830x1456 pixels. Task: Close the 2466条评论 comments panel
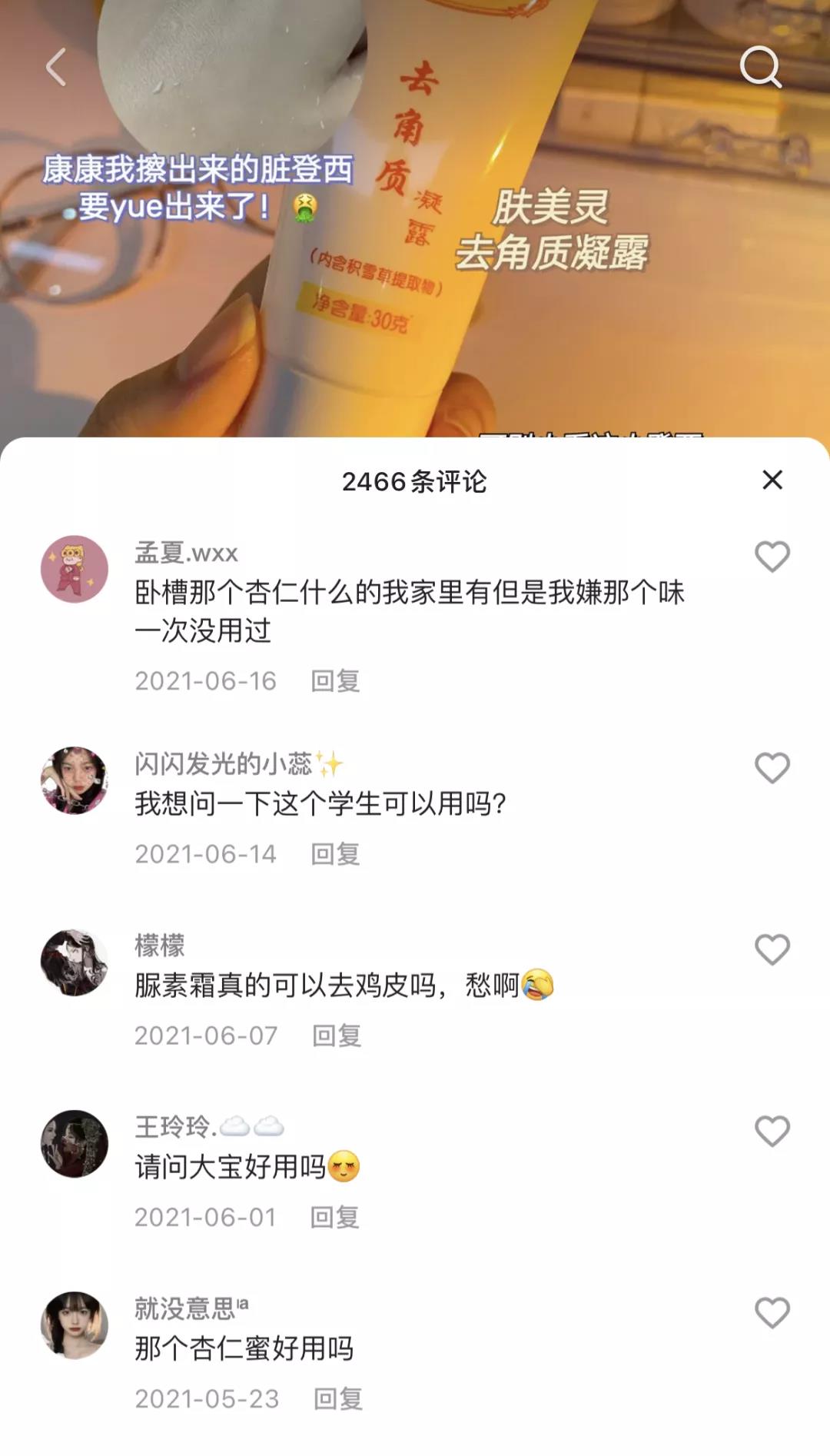point(772,480)
